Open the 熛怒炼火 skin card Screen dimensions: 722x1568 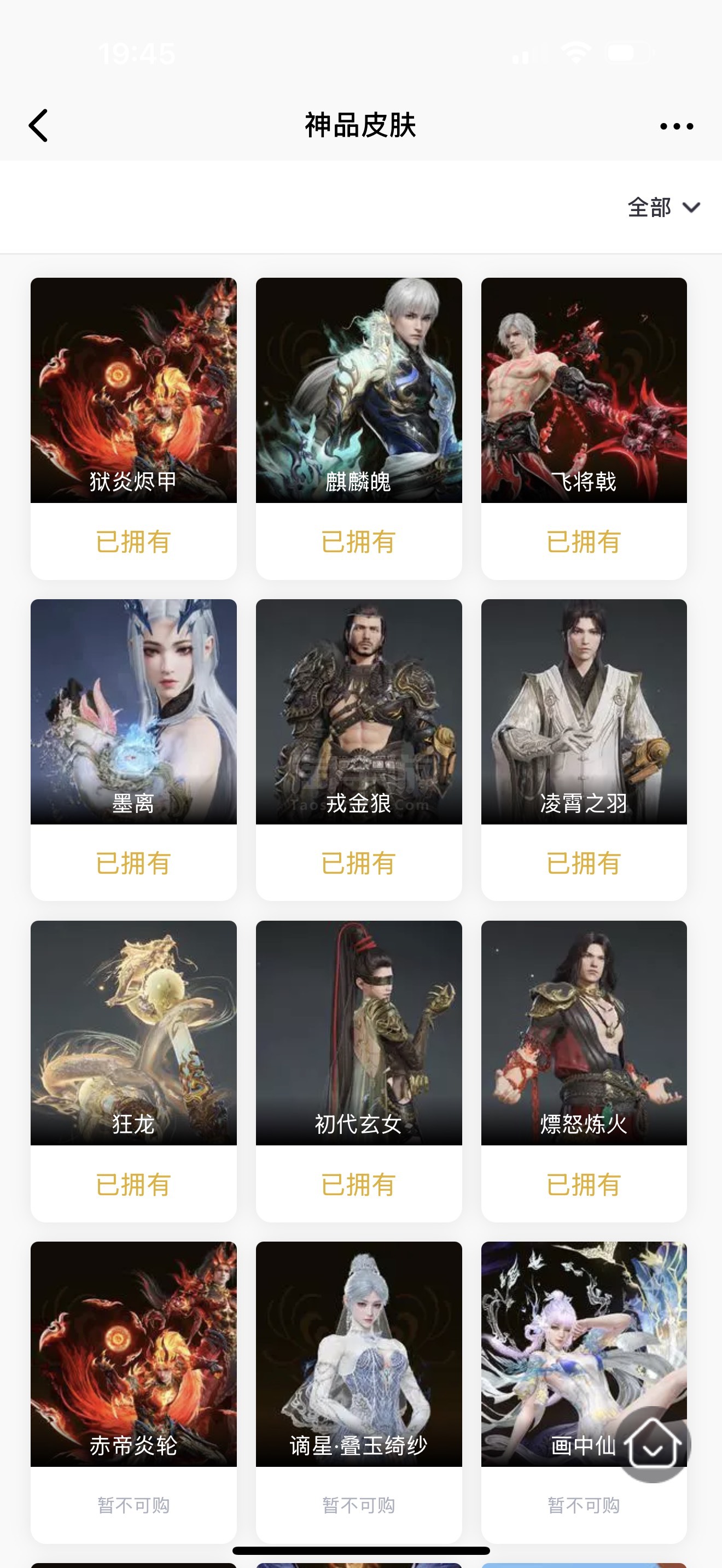click(584, 1072)
